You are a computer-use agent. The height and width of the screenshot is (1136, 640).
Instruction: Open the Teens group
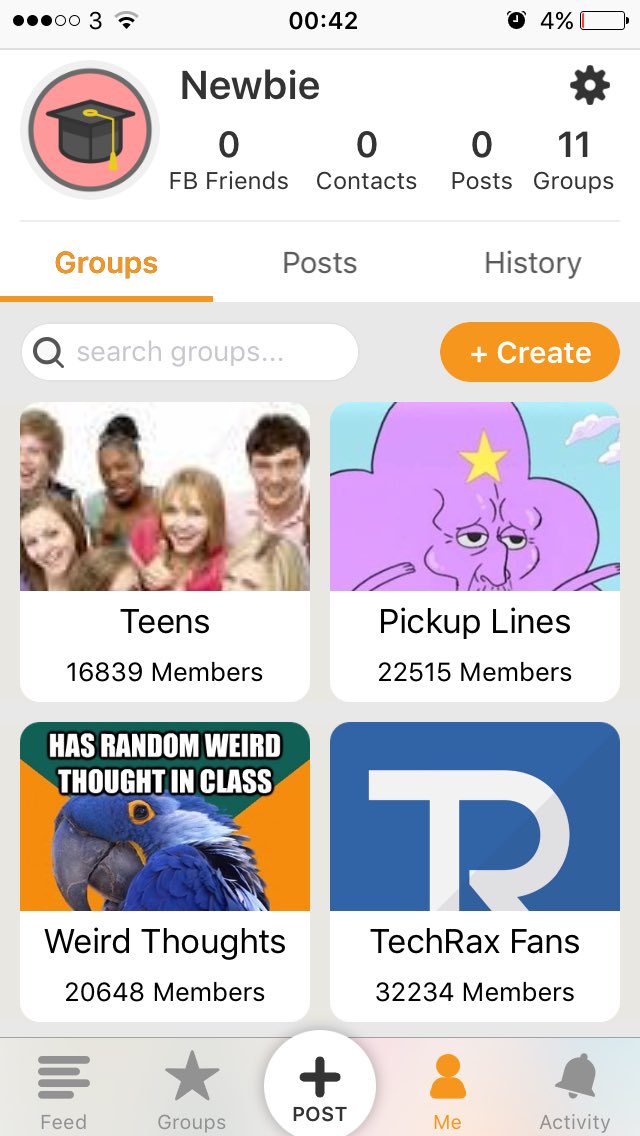tap(165, 552)
